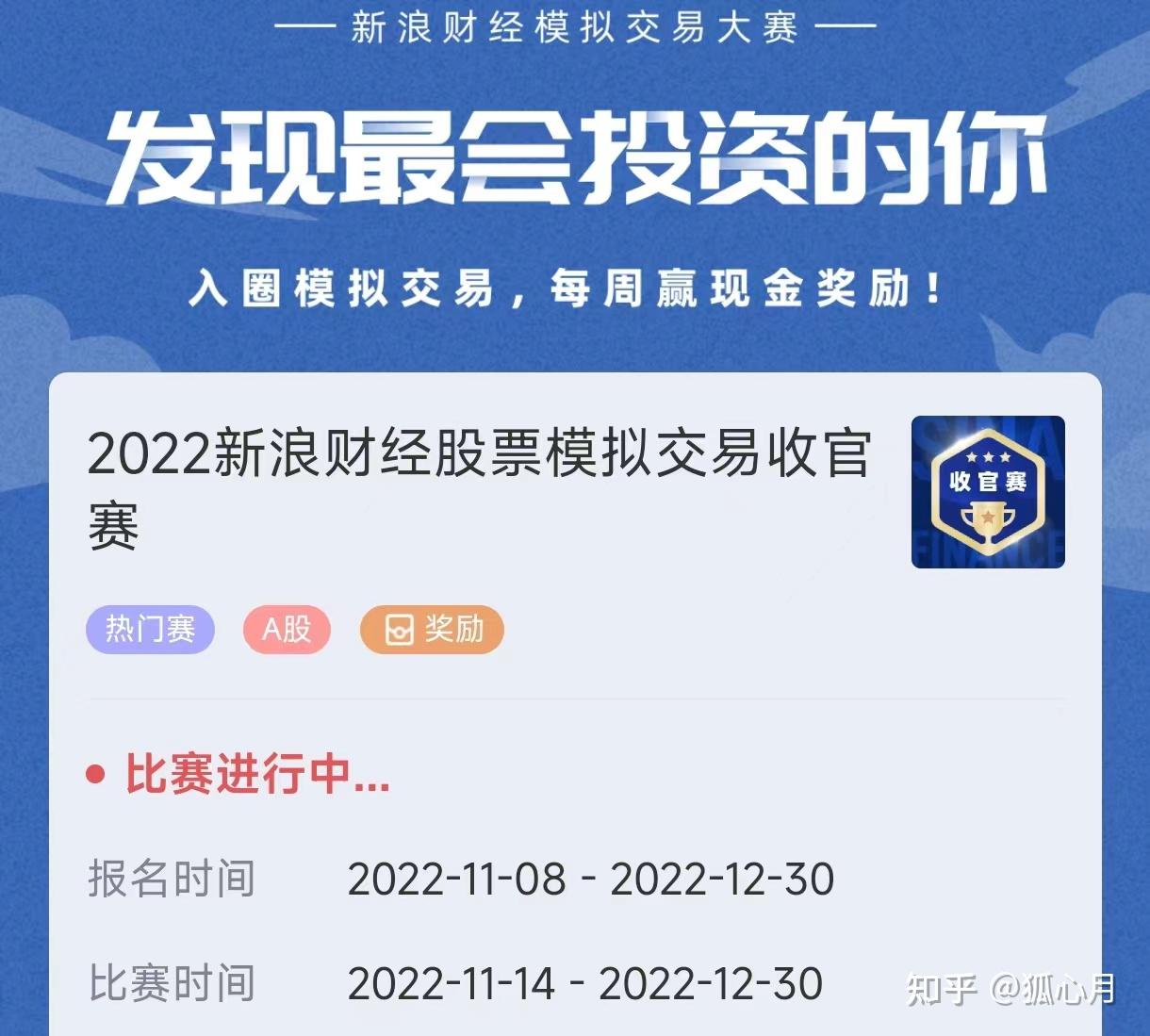Viewport: 1150px width, 1036px height.
Task: Open the 奖励 rewards chip
Action: pyautogui.click(x=432, y=630)
